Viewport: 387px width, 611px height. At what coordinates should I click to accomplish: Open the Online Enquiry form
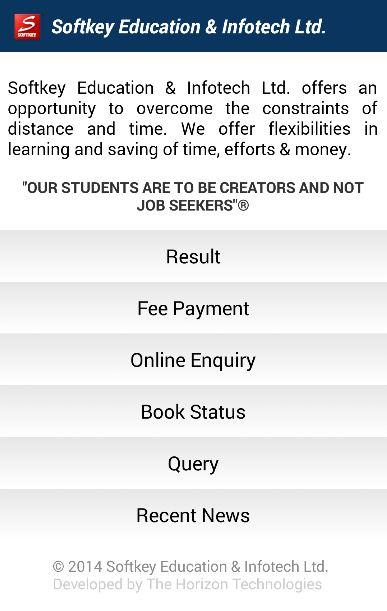pyautogui.click(x=193, y=360)
